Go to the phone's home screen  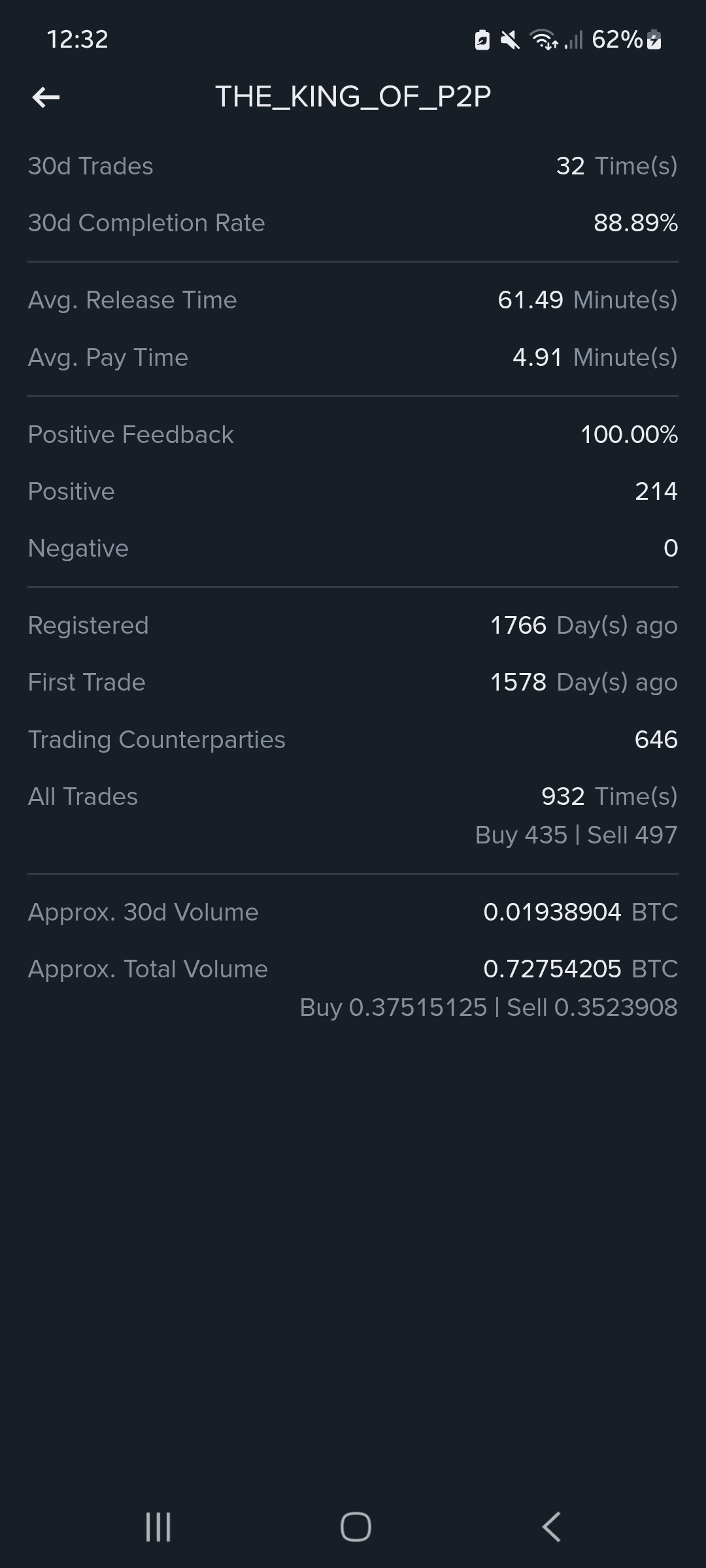pos(356,1527)
